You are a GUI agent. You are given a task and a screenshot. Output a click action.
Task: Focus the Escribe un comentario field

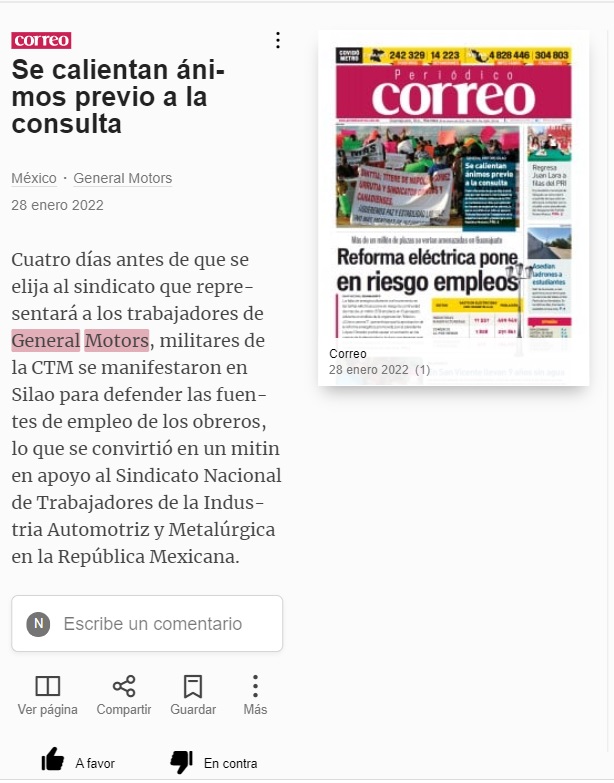[147, 623]
